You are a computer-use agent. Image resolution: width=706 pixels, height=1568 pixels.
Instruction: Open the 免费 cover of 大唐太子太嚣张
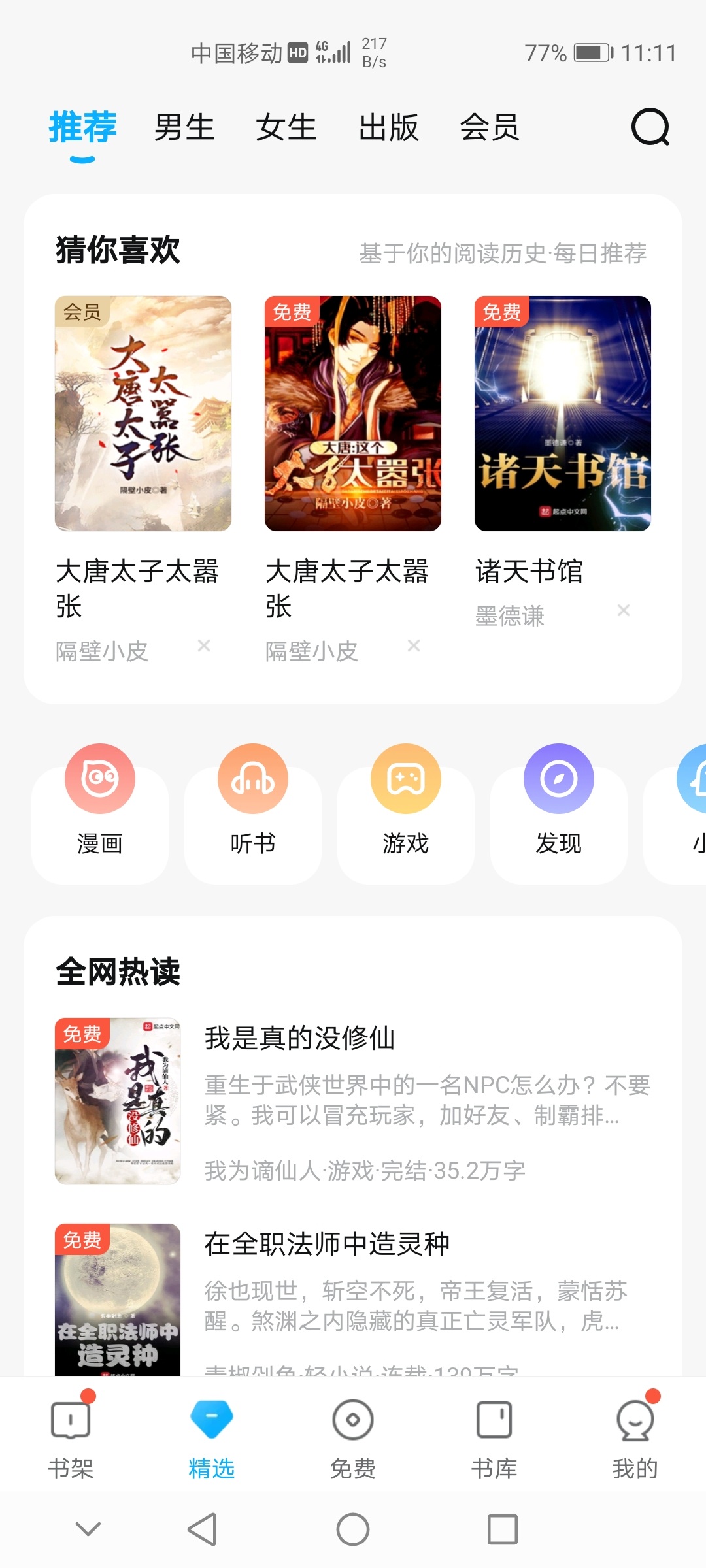click(353, 413)
